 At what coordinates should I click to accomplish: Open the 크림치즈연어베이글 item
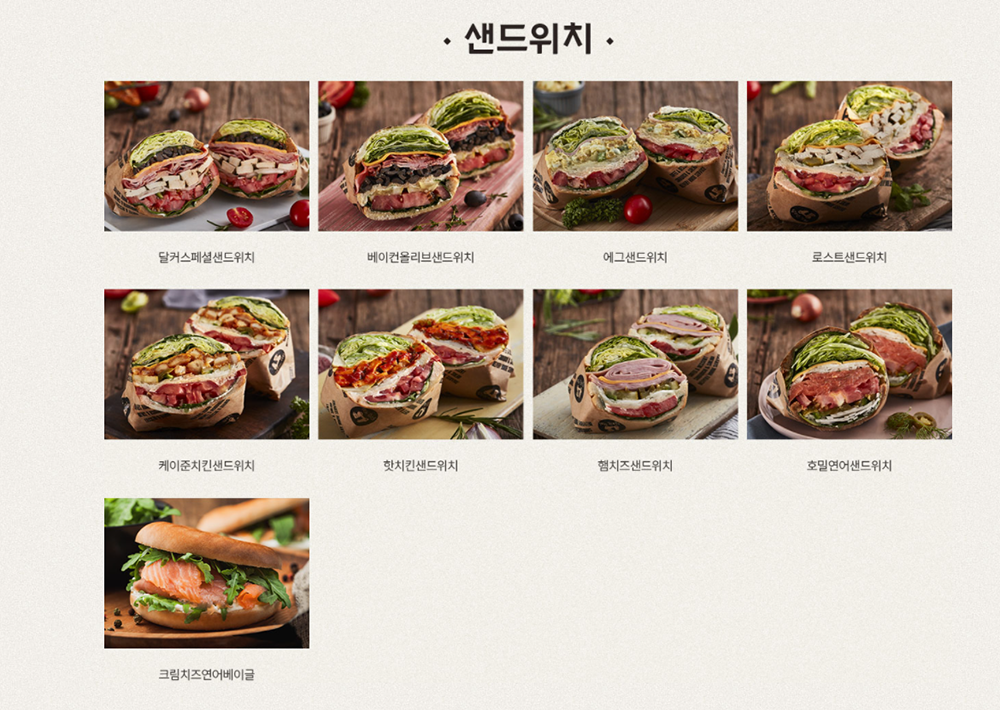click(x=206, y=573)
